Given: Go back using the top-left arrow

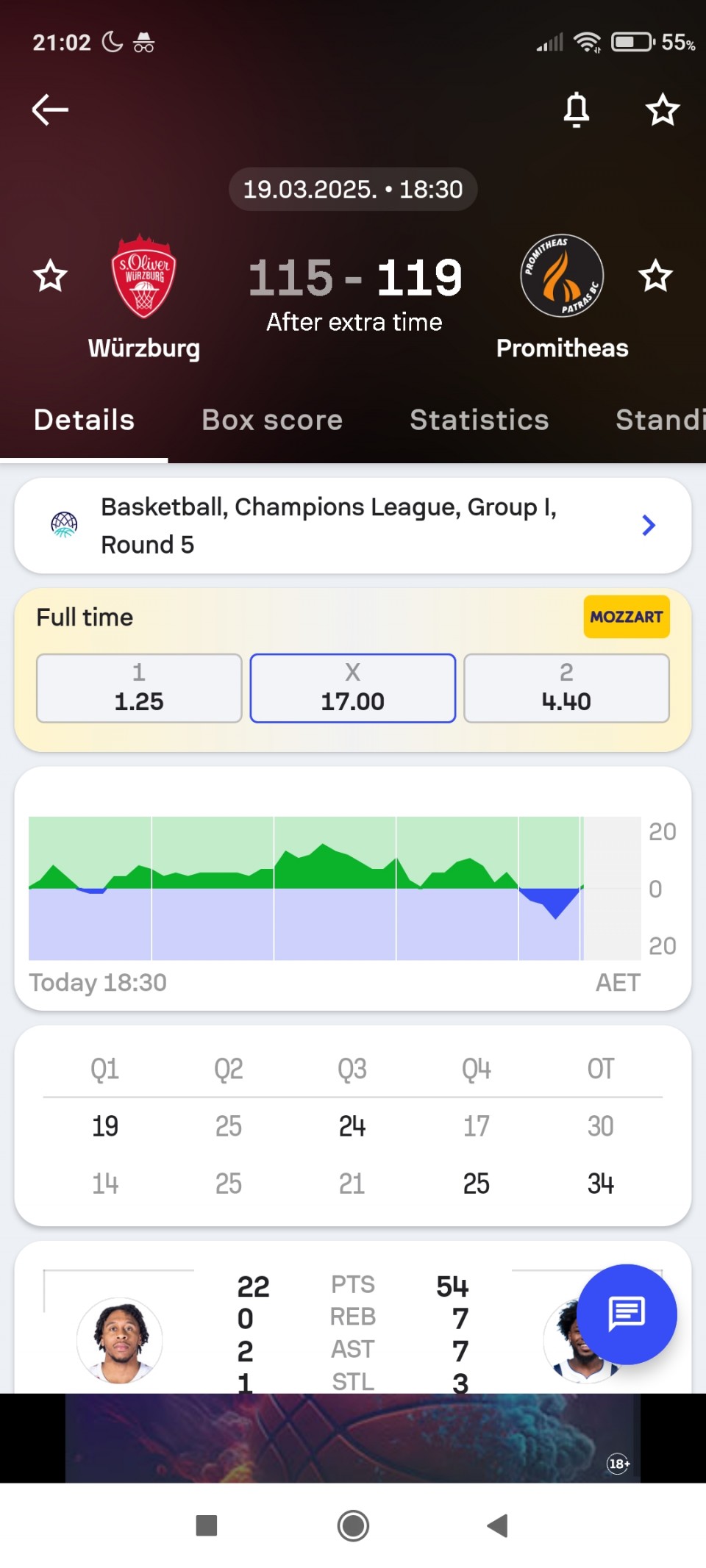Looking at the screenshot, I should [x=50, y=110].
